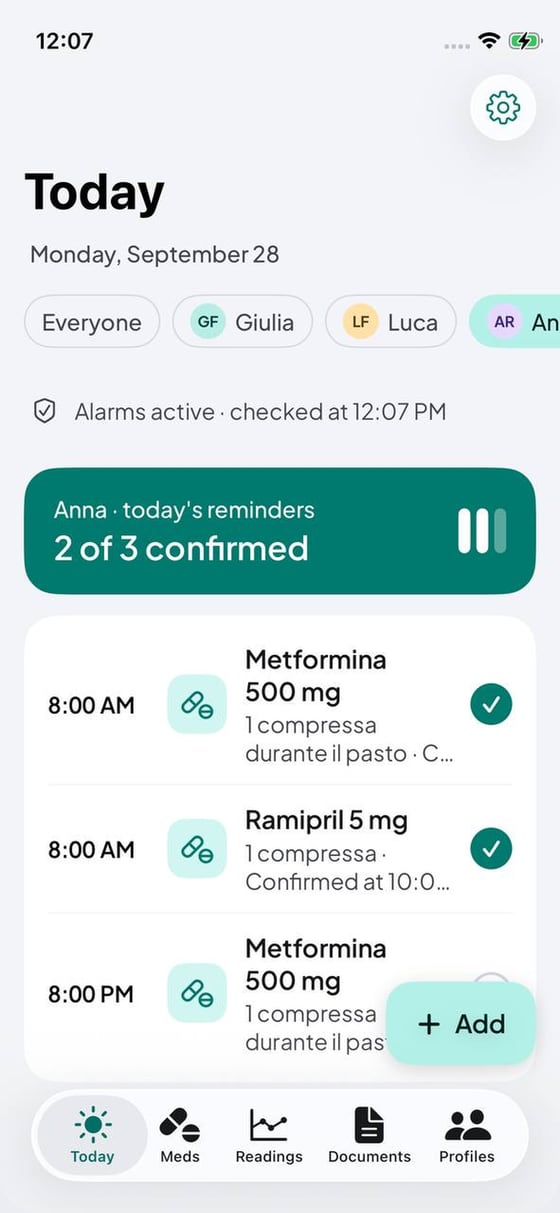Go to the Profiles tab

(467, 1135)
